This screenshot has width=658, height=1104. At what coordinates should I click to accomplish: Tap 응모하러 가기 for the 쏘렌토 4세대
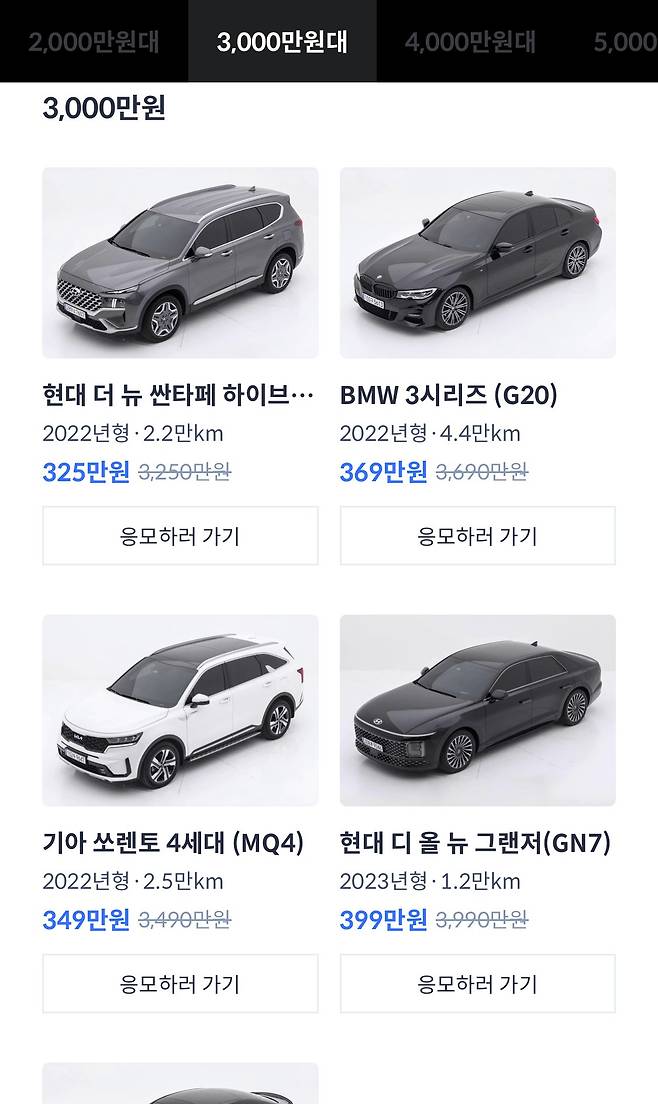[180, 984]
